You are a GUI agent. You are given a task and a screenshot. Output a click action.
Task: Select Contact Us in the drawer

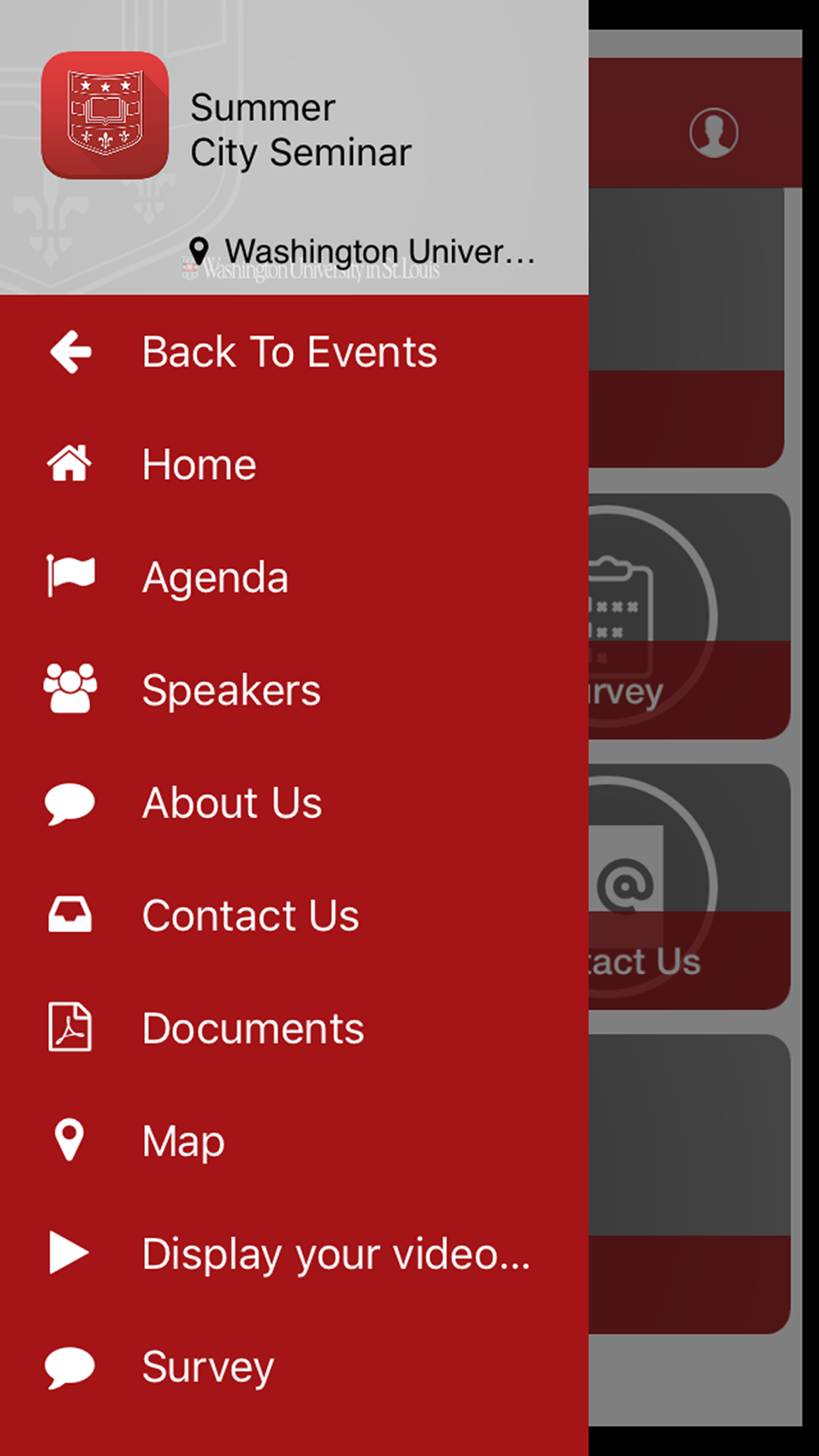click(x=294, y=915)
